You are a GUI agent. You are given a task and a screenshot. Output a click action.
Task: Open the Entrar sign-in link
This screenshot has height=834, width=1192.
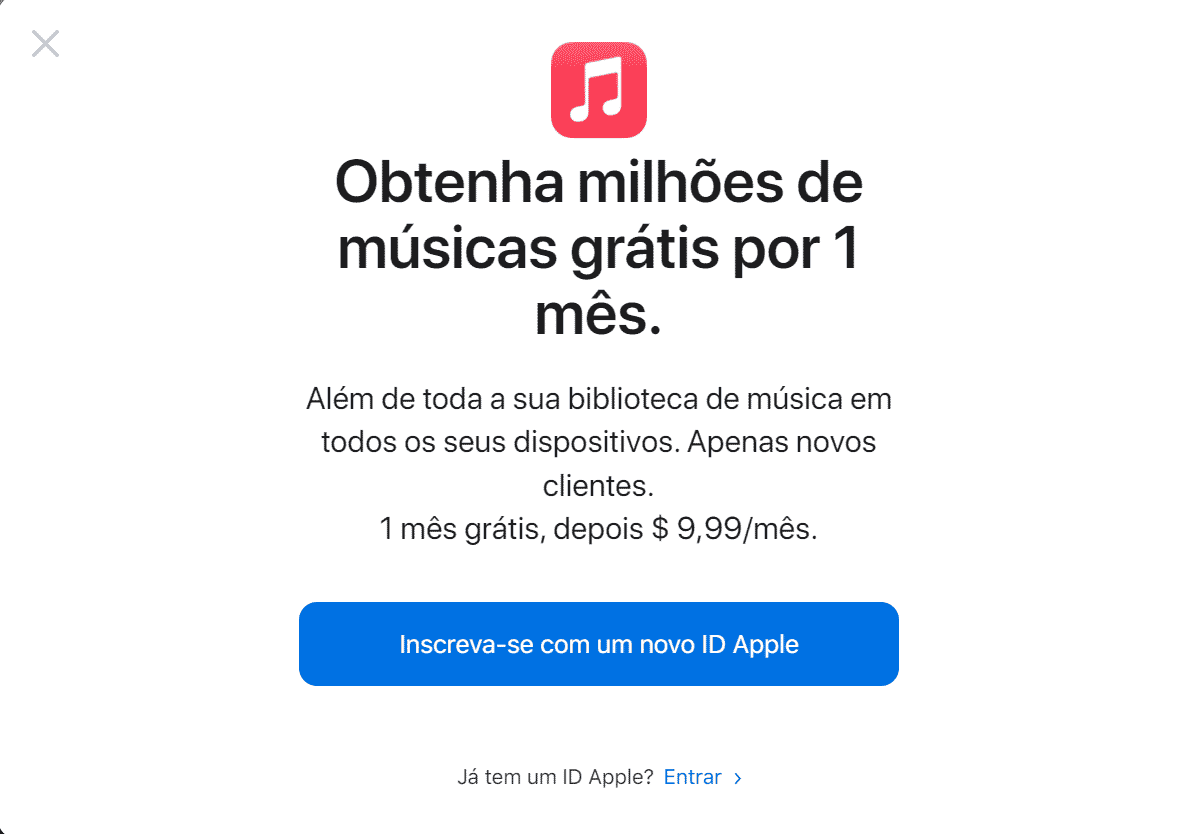(693, 777)
